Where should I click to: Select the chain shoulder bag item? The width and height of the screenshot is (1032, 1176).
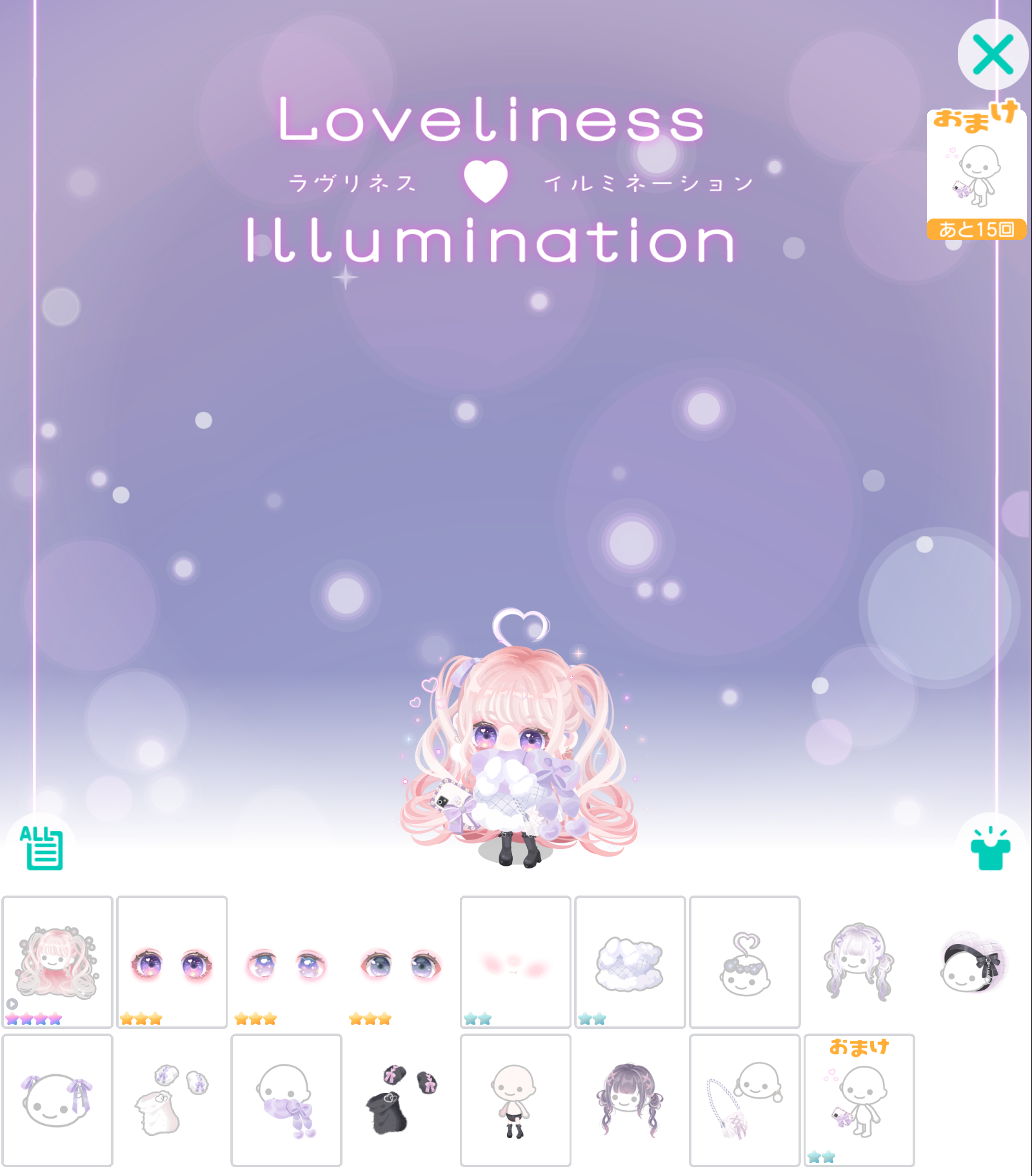click(744, 1100)
